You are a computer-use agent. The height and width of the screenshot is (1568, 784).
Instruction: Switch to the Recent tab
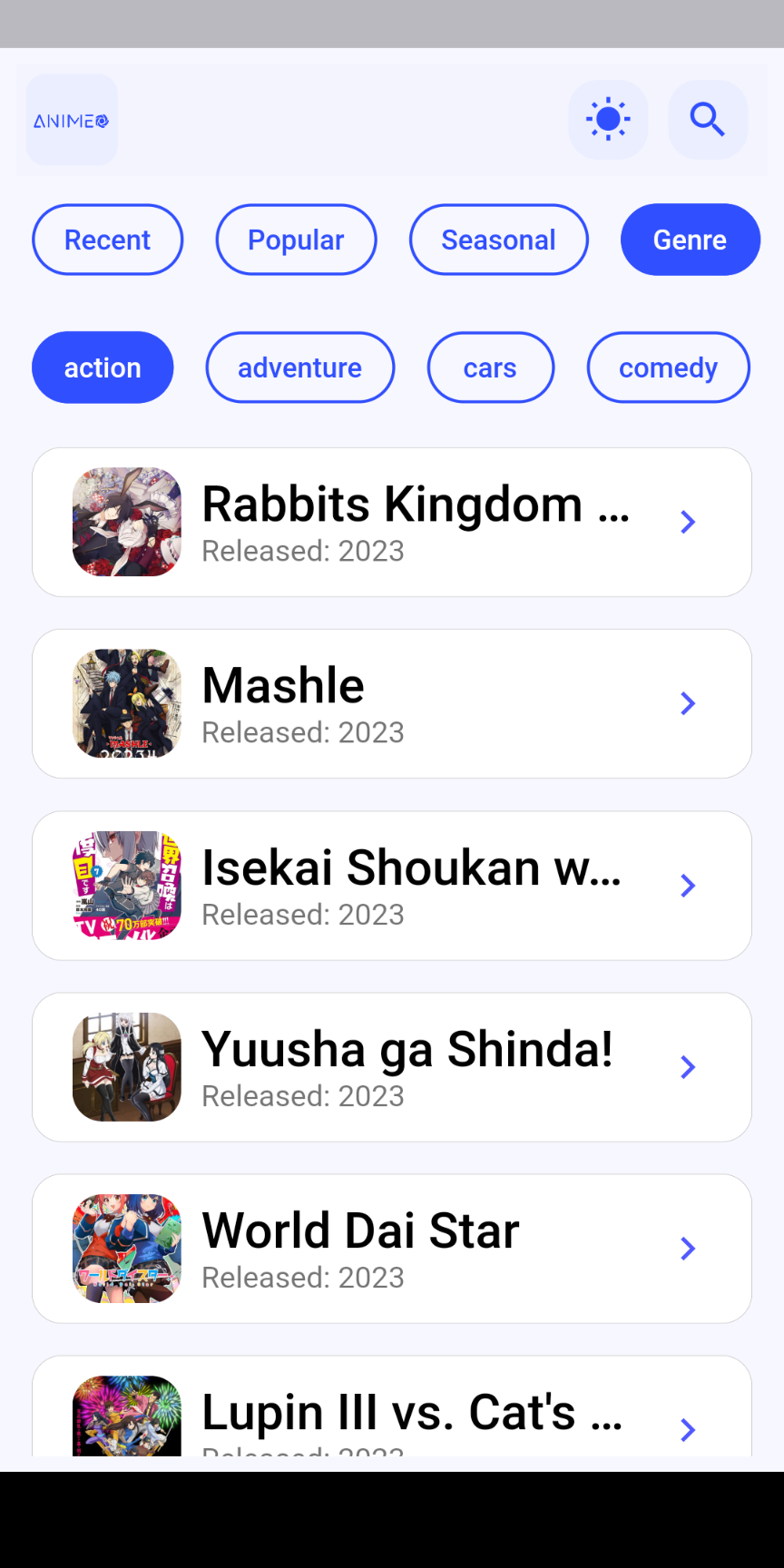click(107, 240)
